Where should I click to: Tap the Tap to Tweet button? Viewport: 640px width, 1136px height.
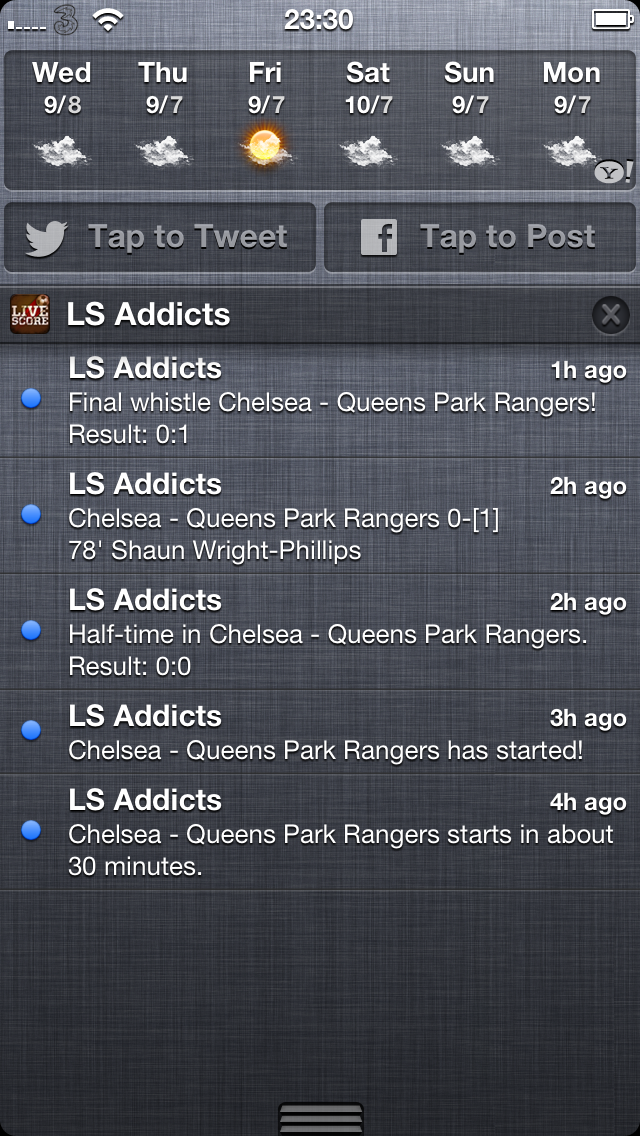(x=159, y=238)
